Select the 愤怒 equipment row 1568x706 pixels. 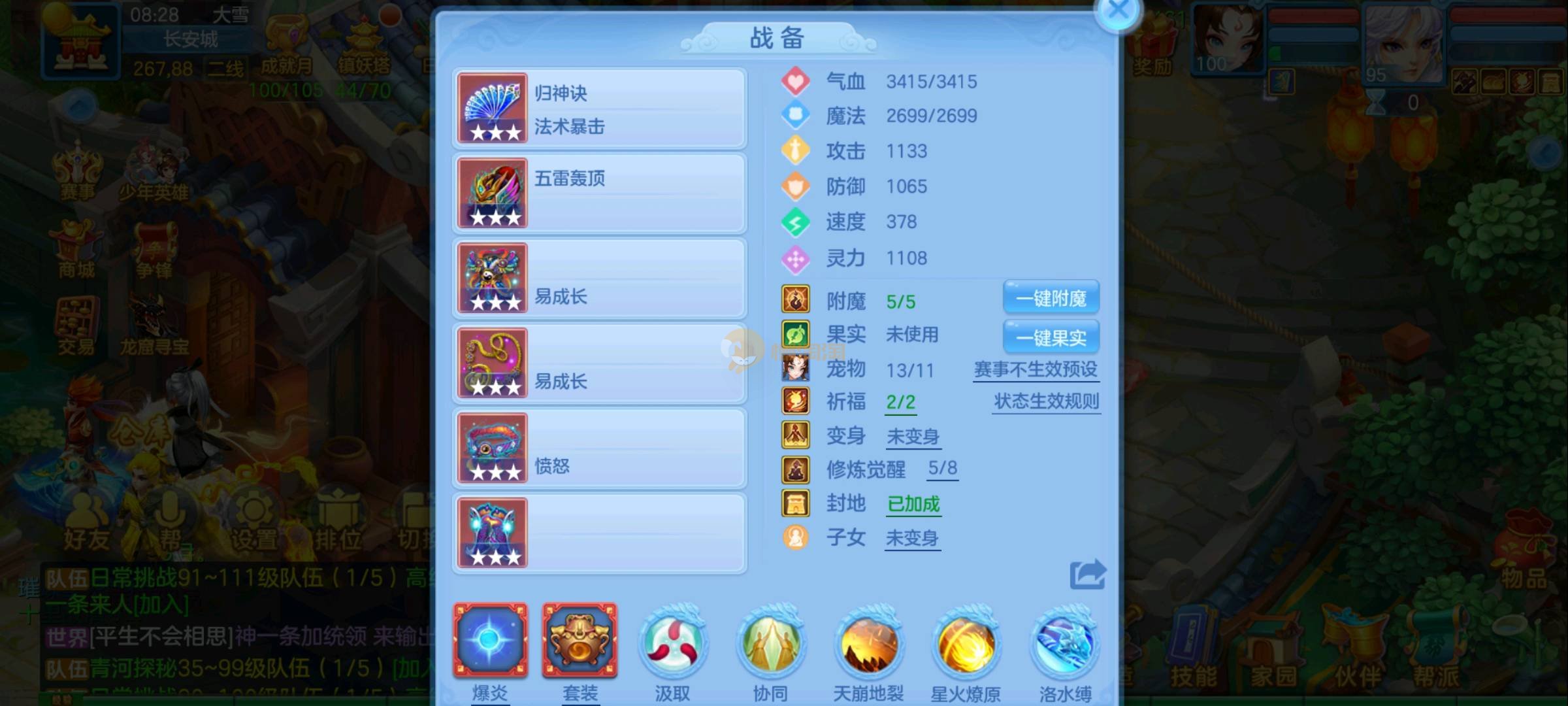coord(600,448)
